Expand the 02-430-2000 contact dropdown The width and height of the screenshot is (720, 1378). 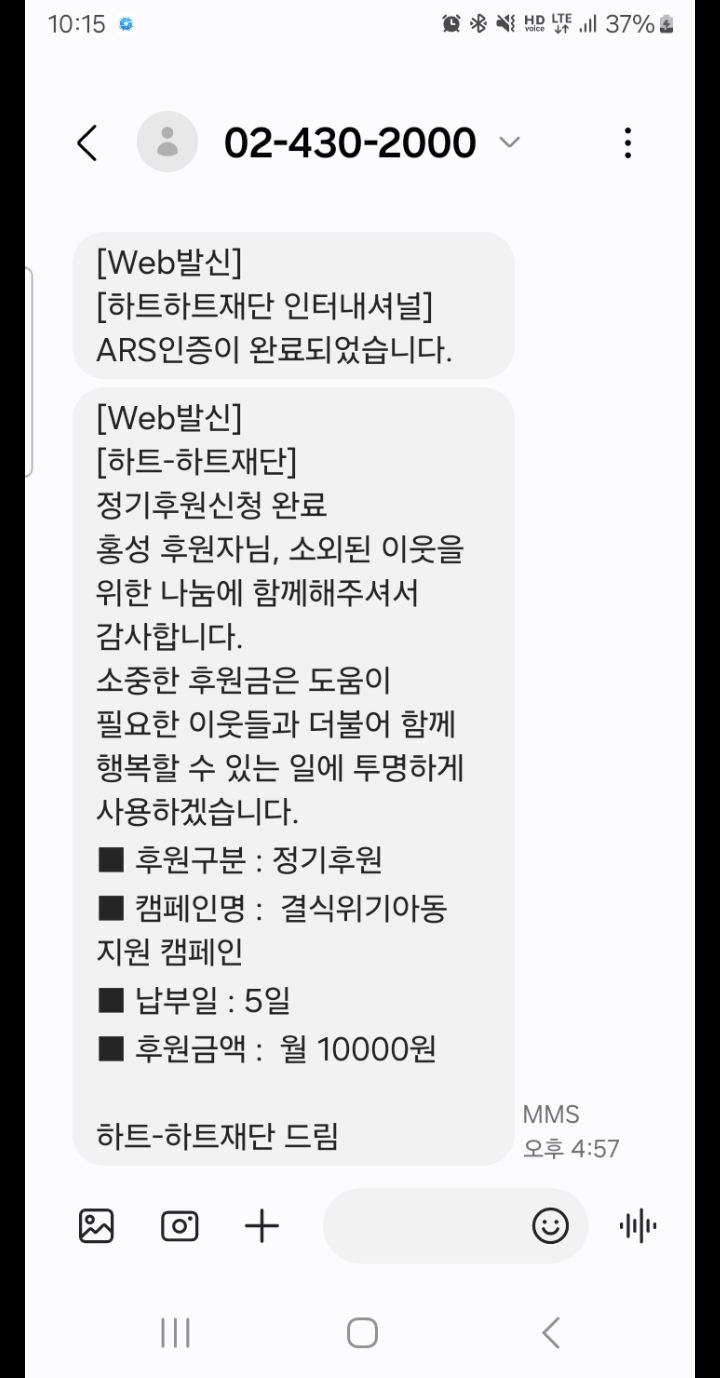[x=509, y=142]
